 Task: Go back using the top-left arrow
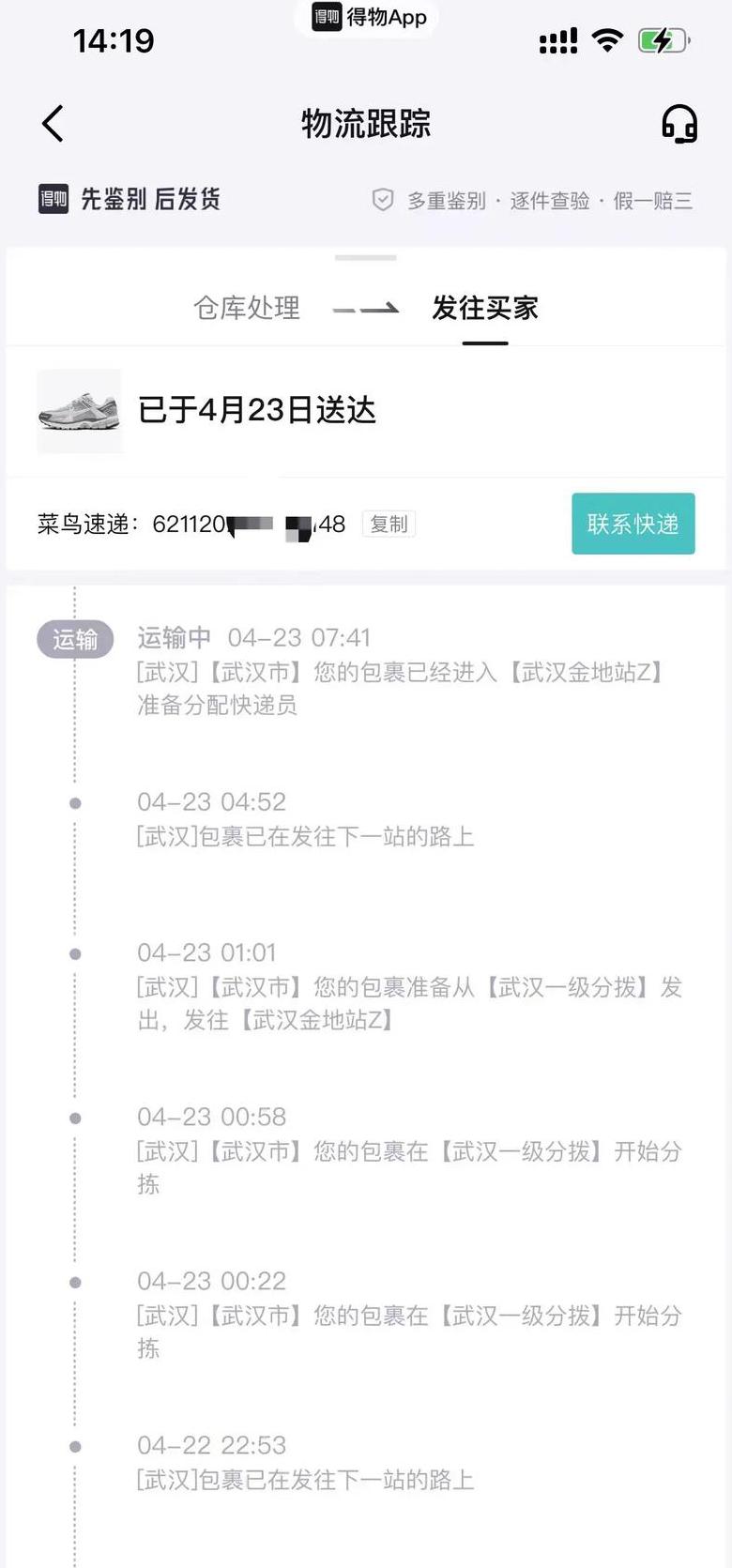pyautogui.click(x=53, y=124)
